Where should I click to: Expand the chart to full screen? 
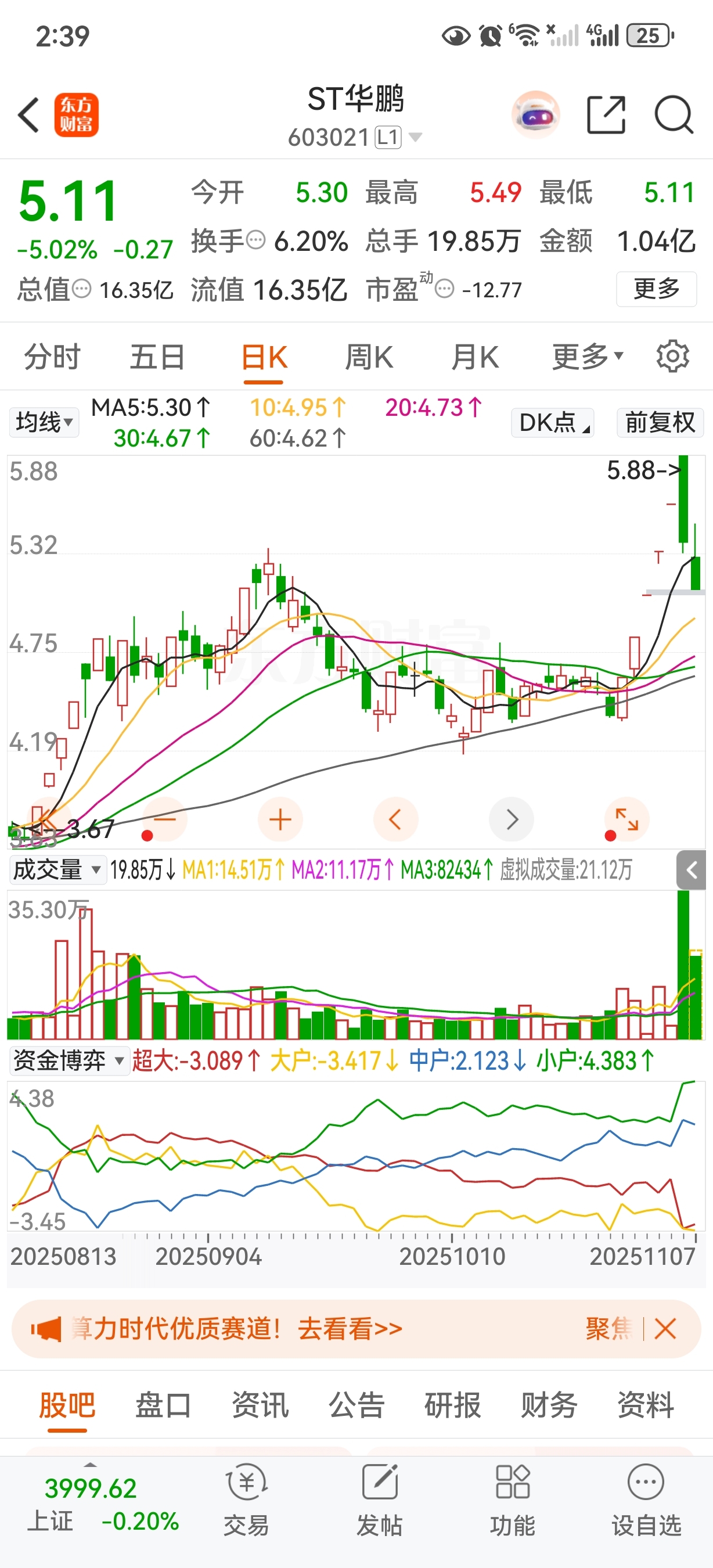[626, 820]
